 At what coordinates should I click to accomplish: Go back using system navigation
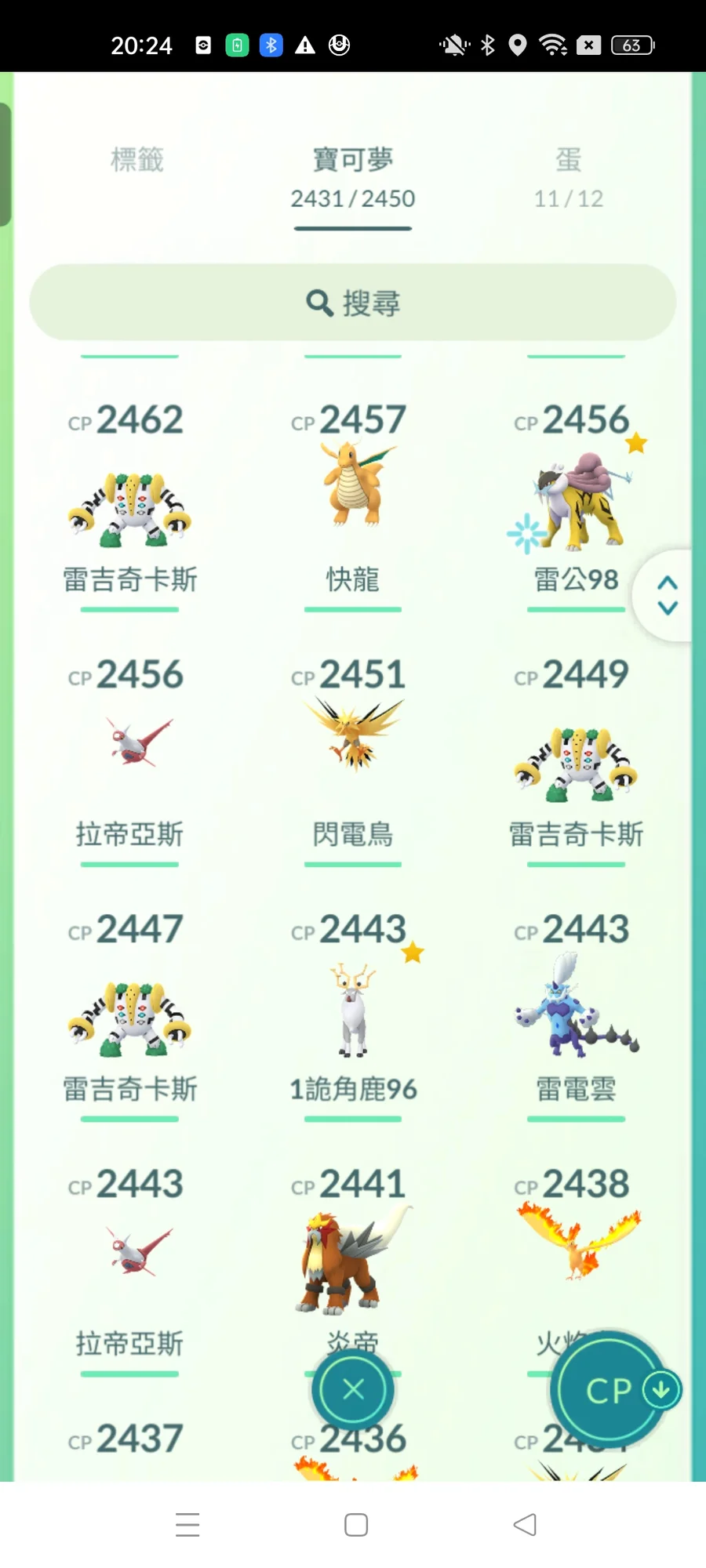[x=524, y=1525]
